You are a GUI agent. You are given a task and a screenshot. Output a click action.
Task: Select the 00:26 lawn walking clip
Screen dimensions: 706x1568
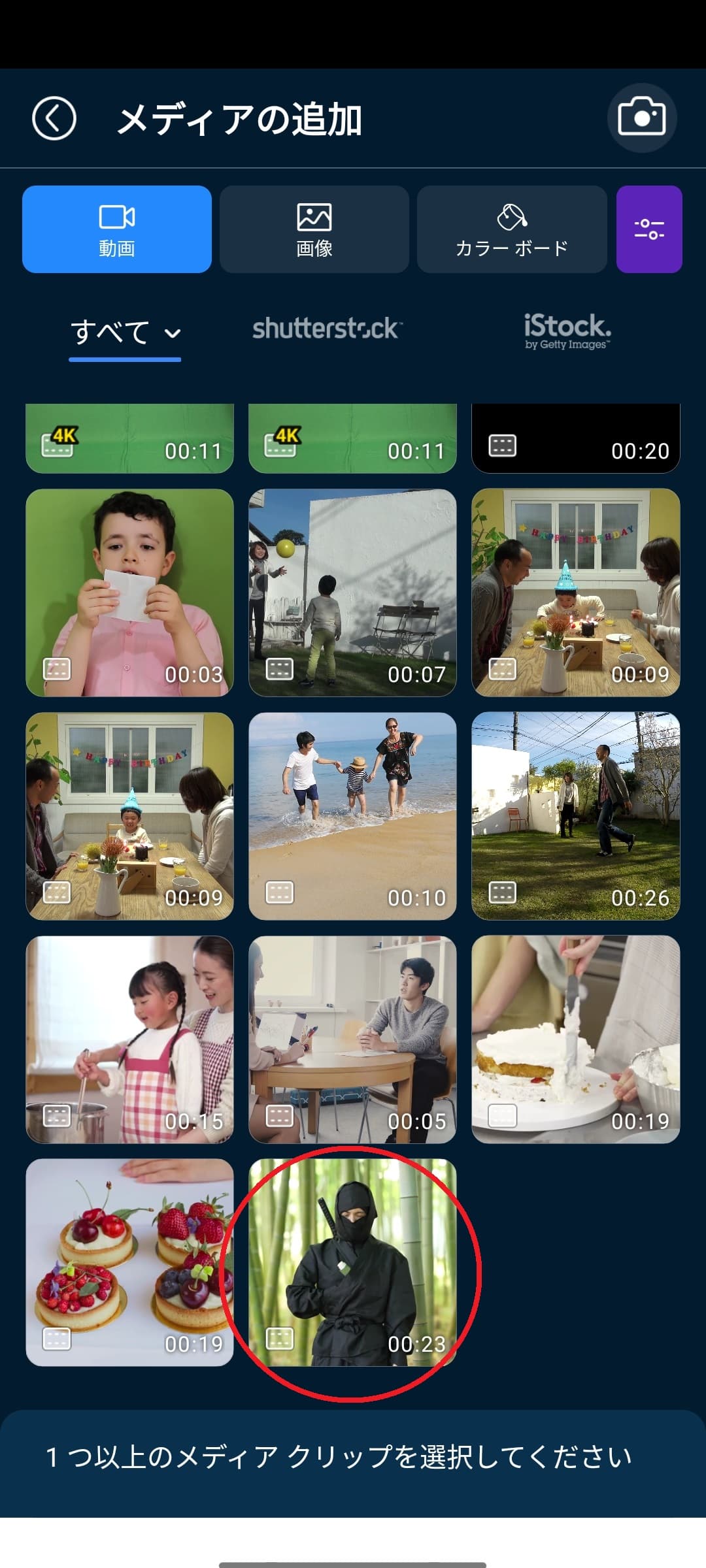tap(575, 816)
